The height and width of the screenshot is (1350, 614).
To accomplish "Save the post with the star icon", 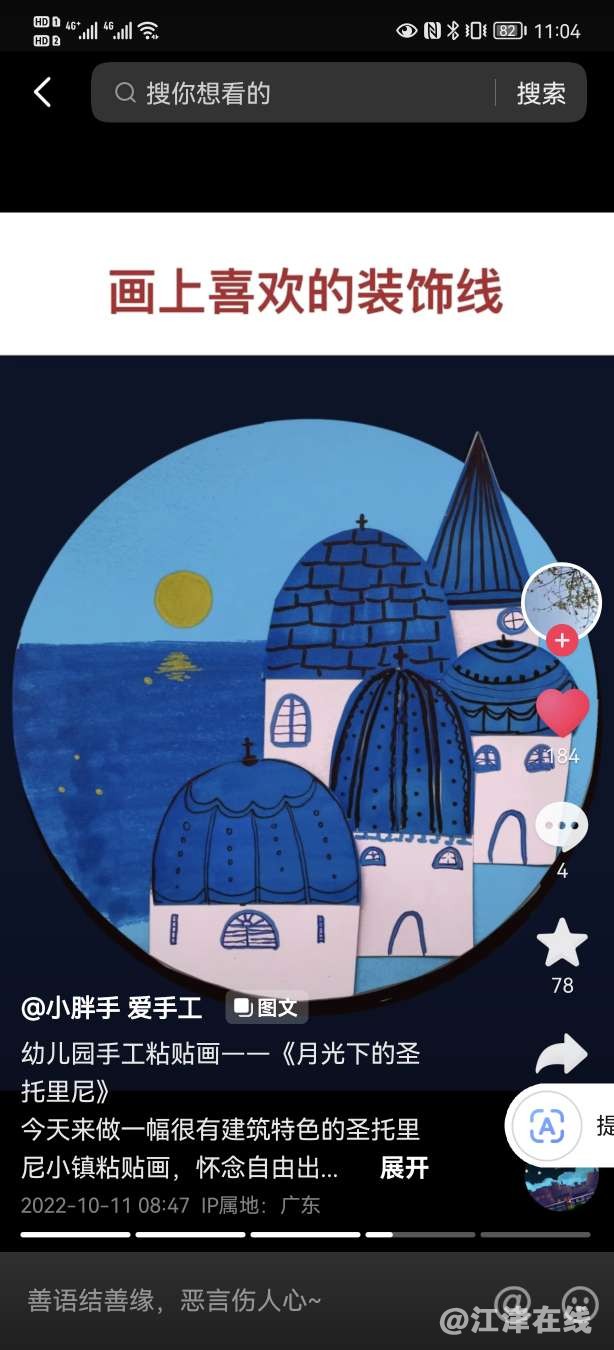I will click(562, 942).
